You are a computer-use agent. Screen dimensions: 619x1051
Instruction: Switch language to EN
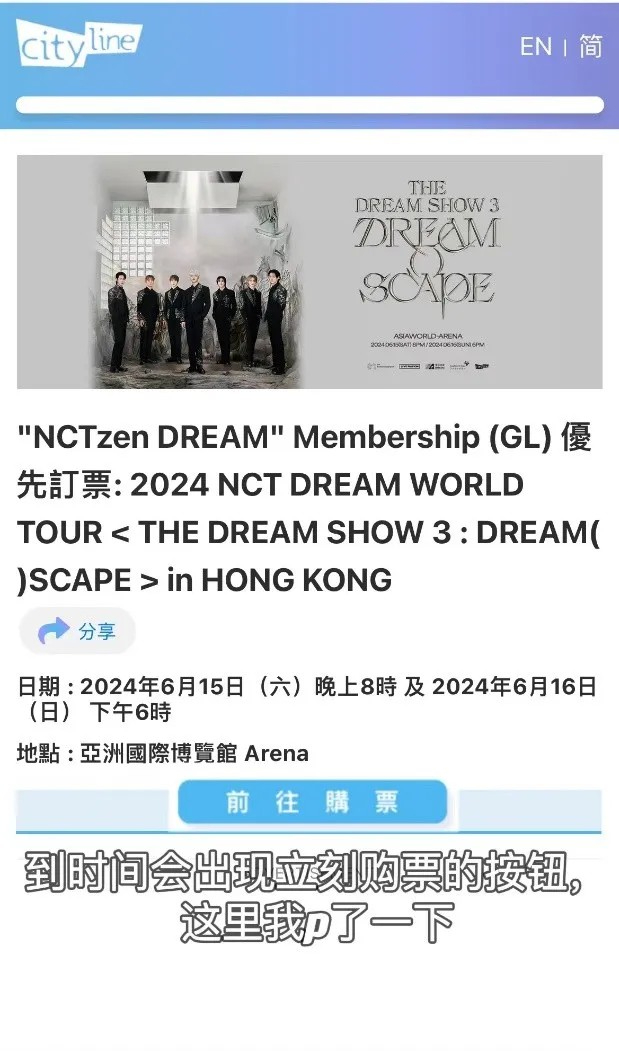coord(535,47)
